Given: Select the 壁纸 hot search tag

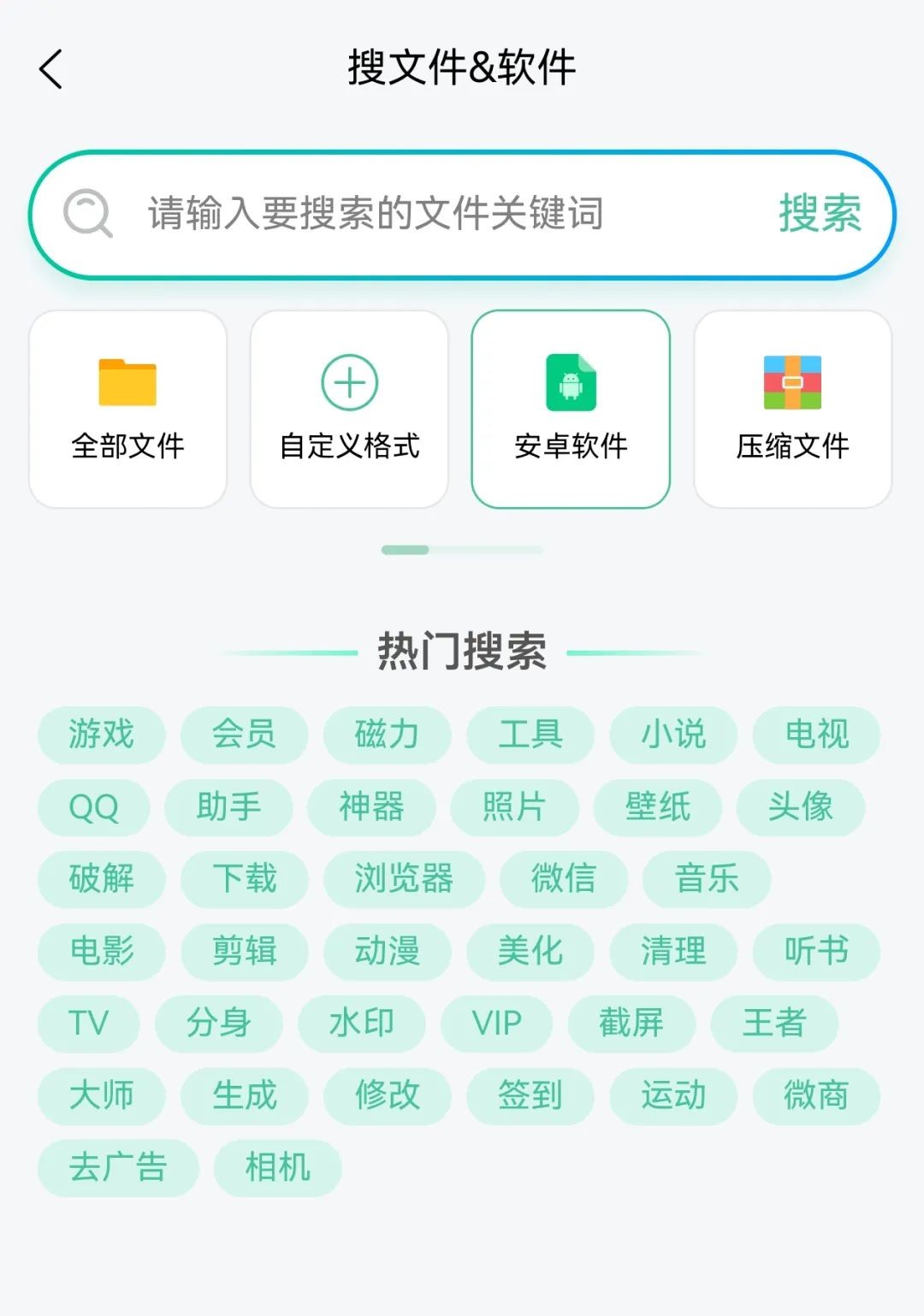Looking at the screenshot, I should [657, 807].
